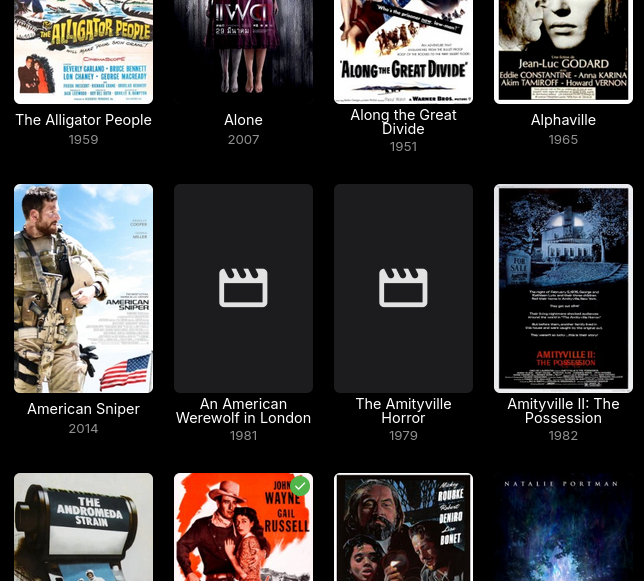The height and width of the screenshot is (581, 644).
Task: Open An American Werewolf in London
Action: coord(243,288)
